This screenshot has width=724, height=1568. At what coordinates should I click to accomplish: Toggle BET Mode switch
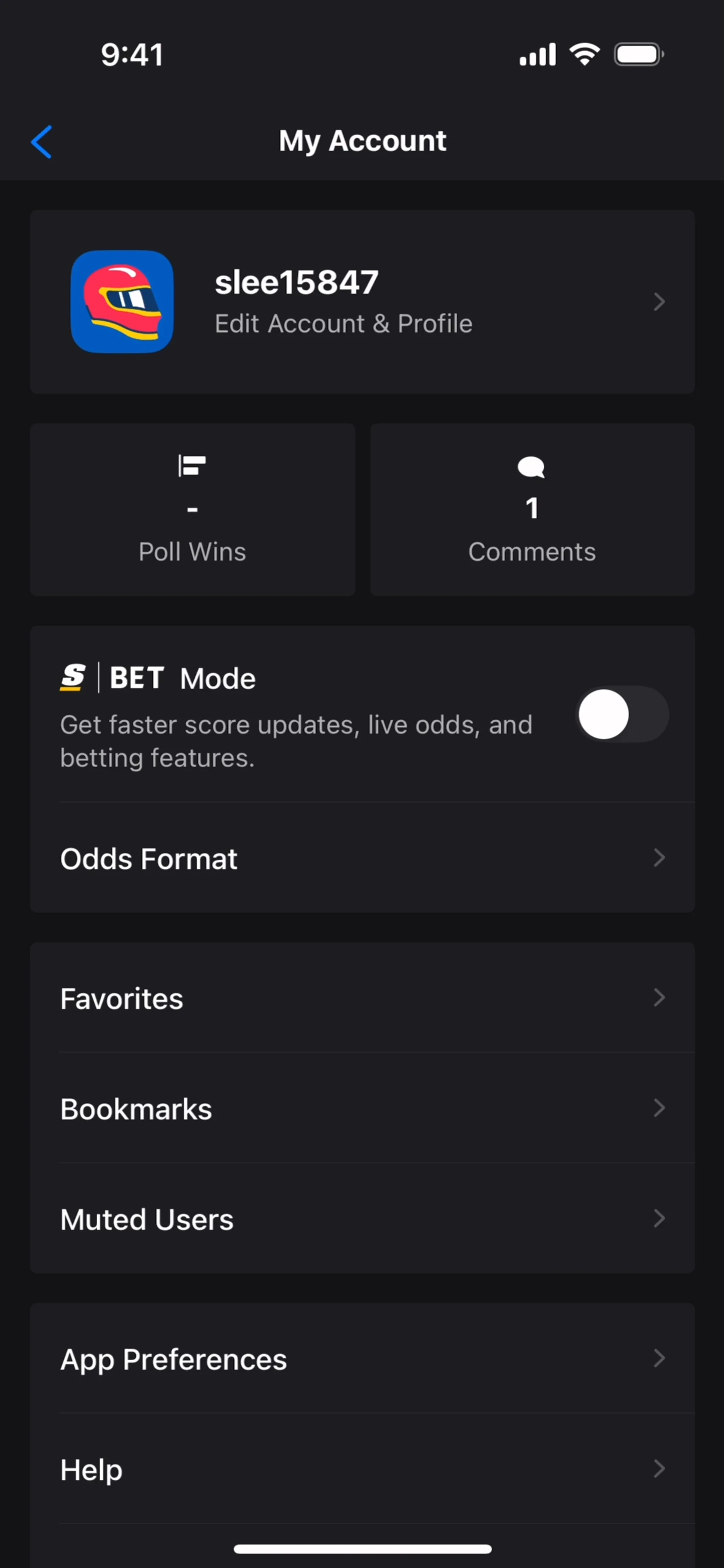tap(622, 714)
